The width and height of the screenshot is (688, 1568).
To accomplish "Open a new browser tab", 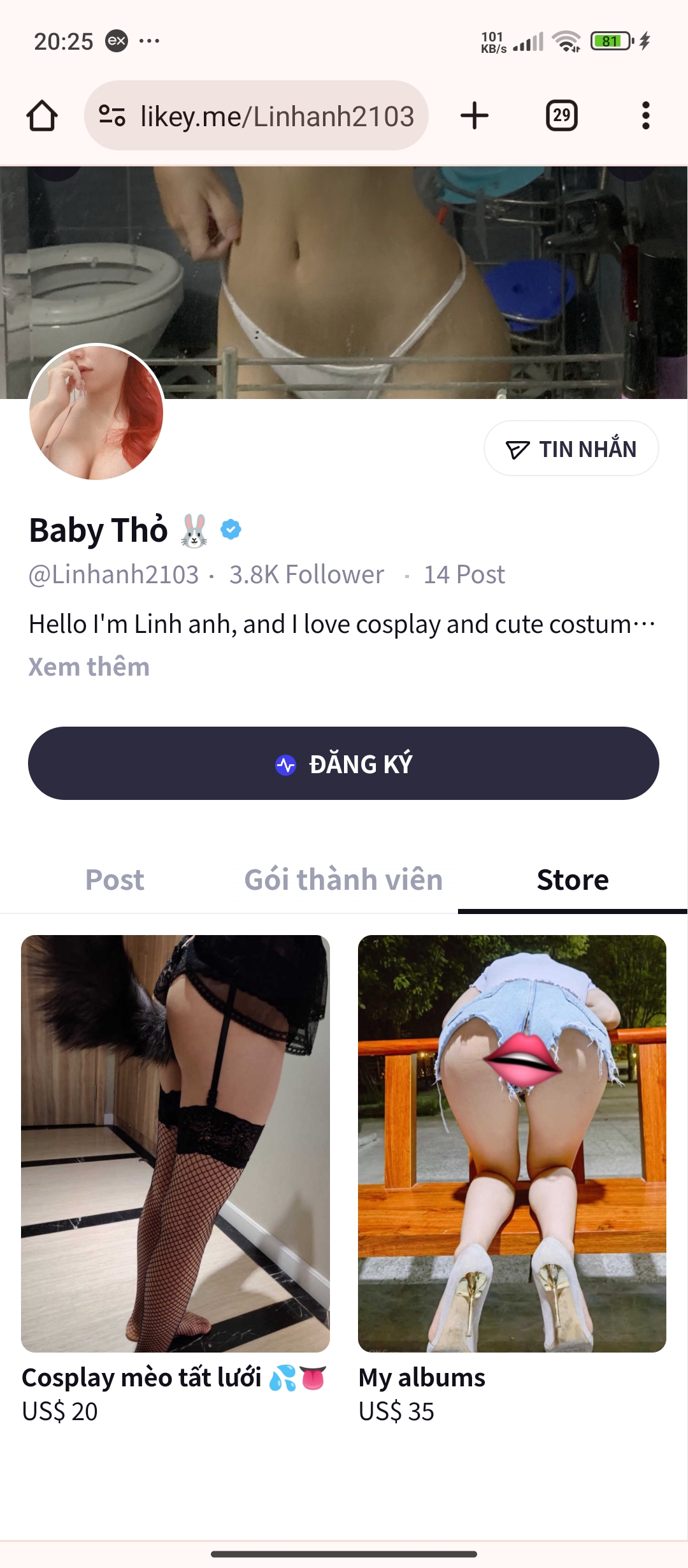I will (475, 116).
